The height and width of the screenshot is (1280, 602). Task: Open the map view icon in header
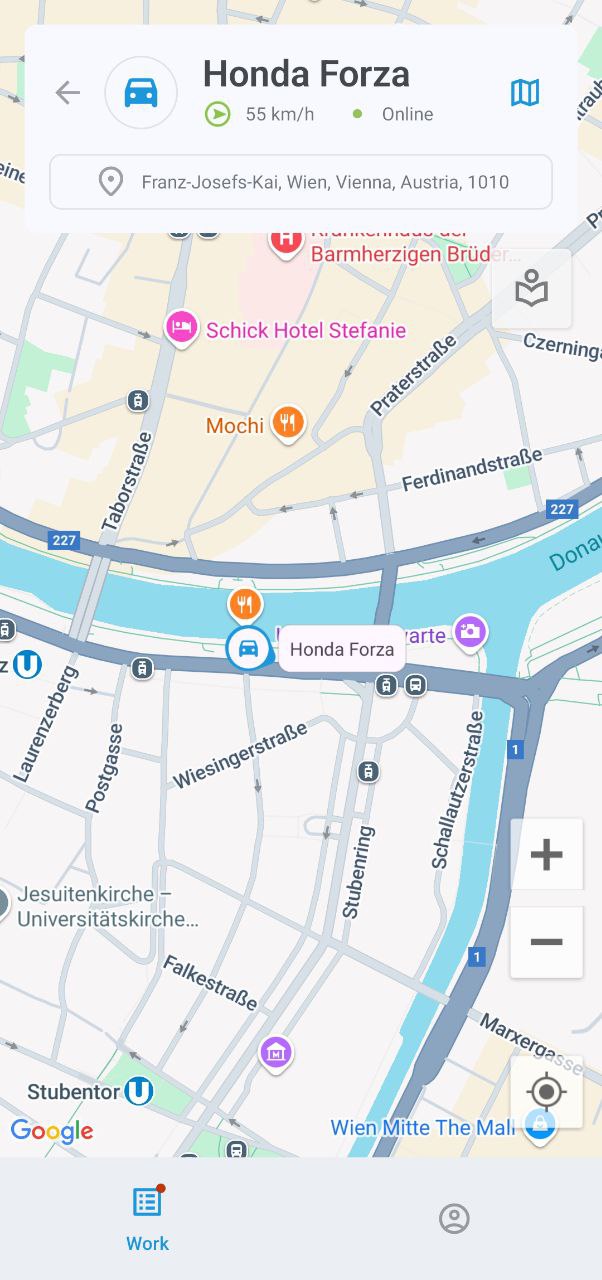(x=525, y=93)
